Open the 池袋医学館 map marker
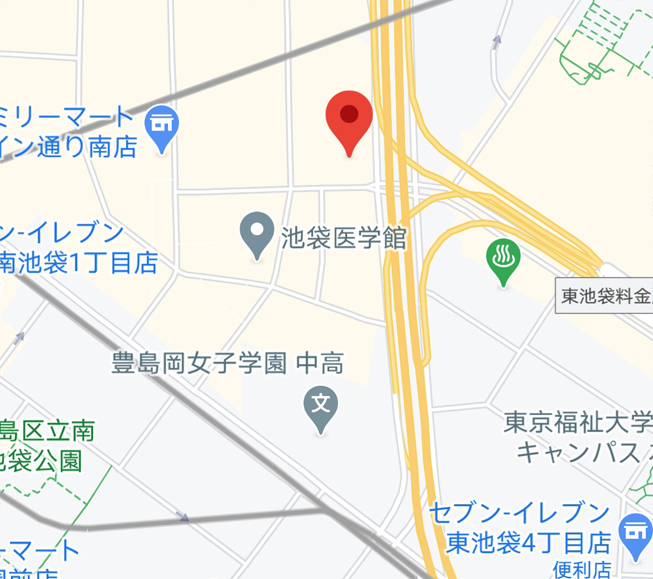The height and width of the screenshot is (579, 653). (x=258, y=234)
